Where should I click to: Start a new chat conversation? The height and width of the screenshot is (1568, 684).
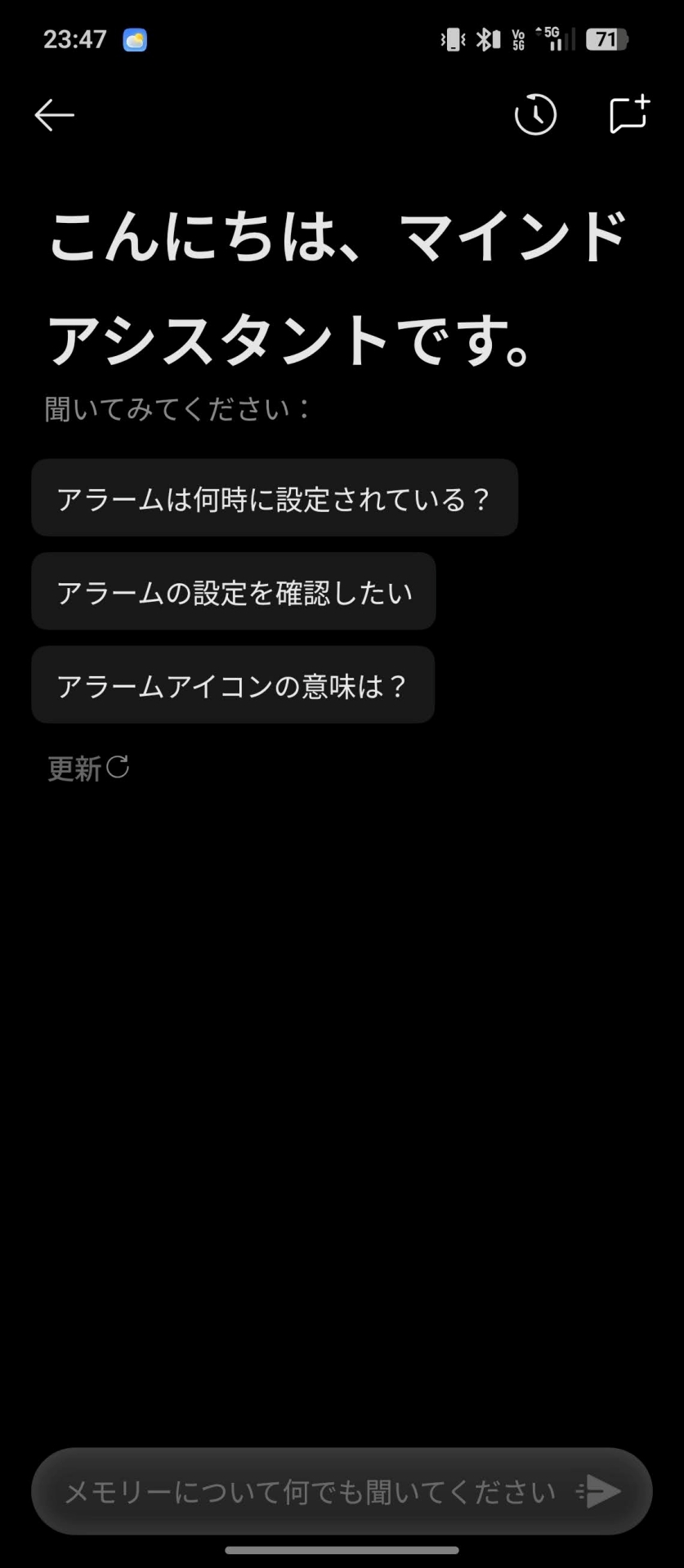(x=629, y=114)
